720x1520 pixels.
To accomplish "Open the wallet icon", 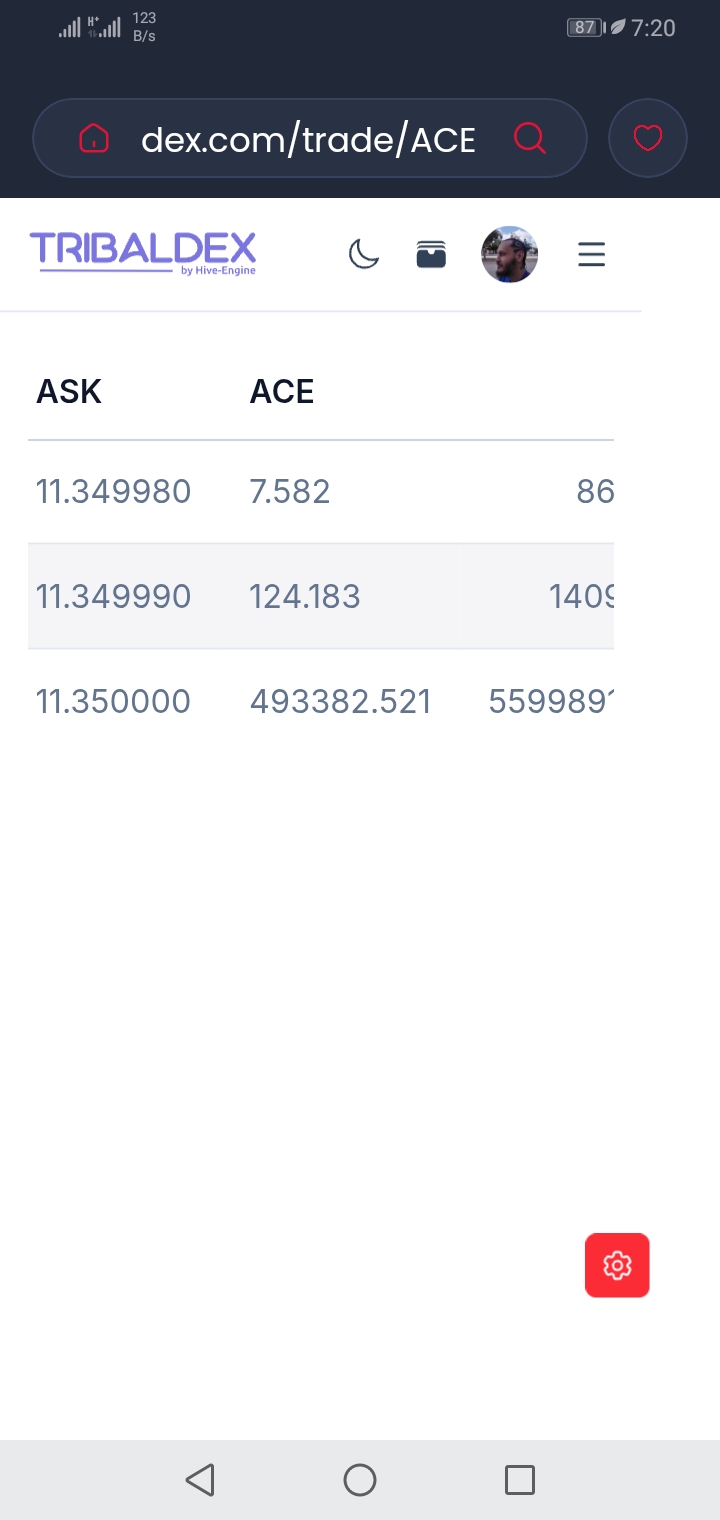I will pos(431,255).
